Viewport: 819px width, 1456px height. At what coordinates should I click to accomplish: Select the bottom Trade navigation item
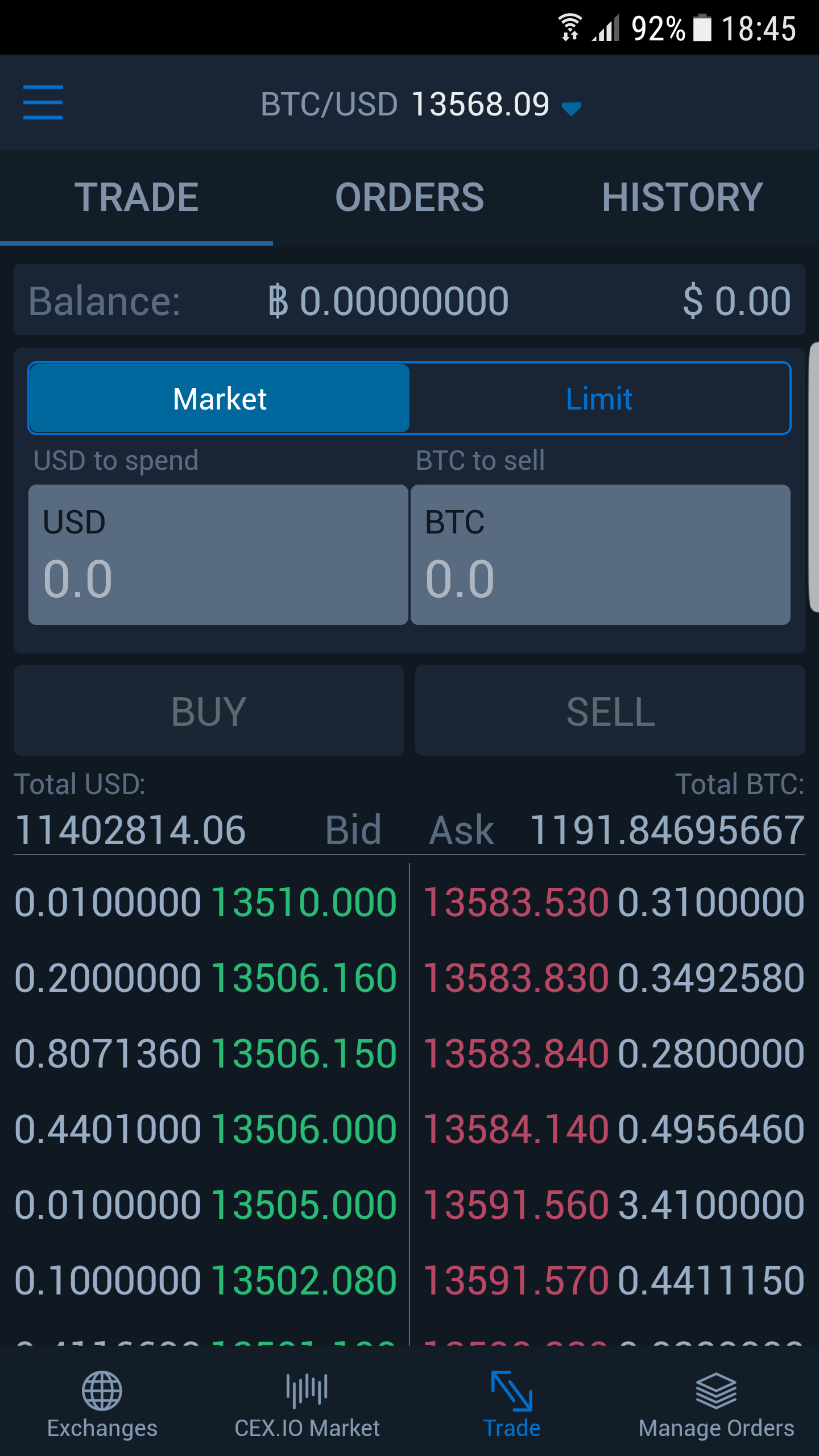512,1403
